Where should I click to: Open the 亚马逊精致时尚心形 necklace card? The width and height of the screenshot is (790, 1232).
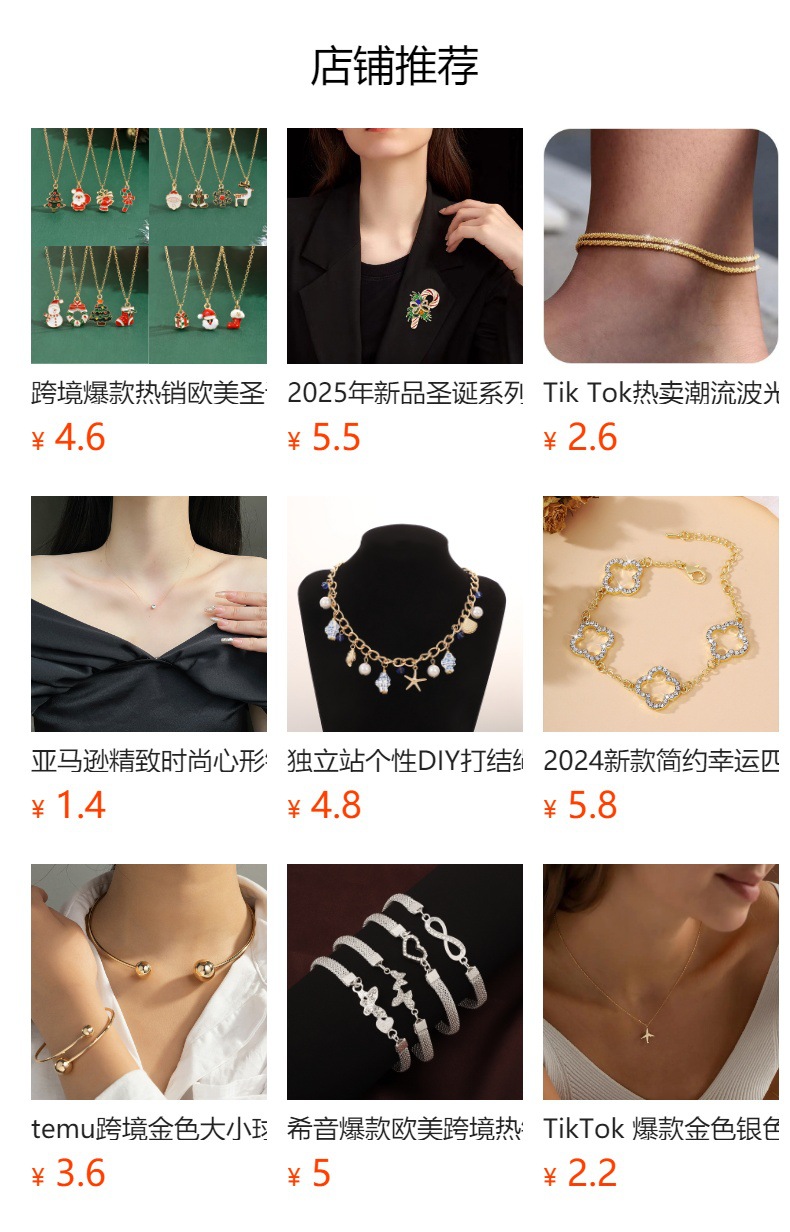coord(149,614)
